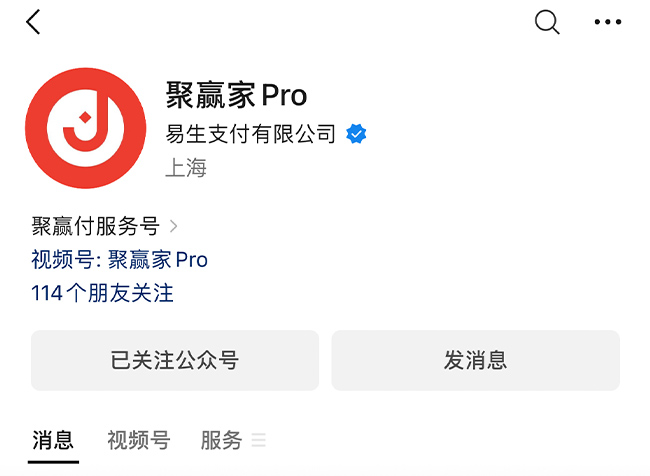Go back using the arrow icon
The image size is (650, 476).
(x=34, y=22)
